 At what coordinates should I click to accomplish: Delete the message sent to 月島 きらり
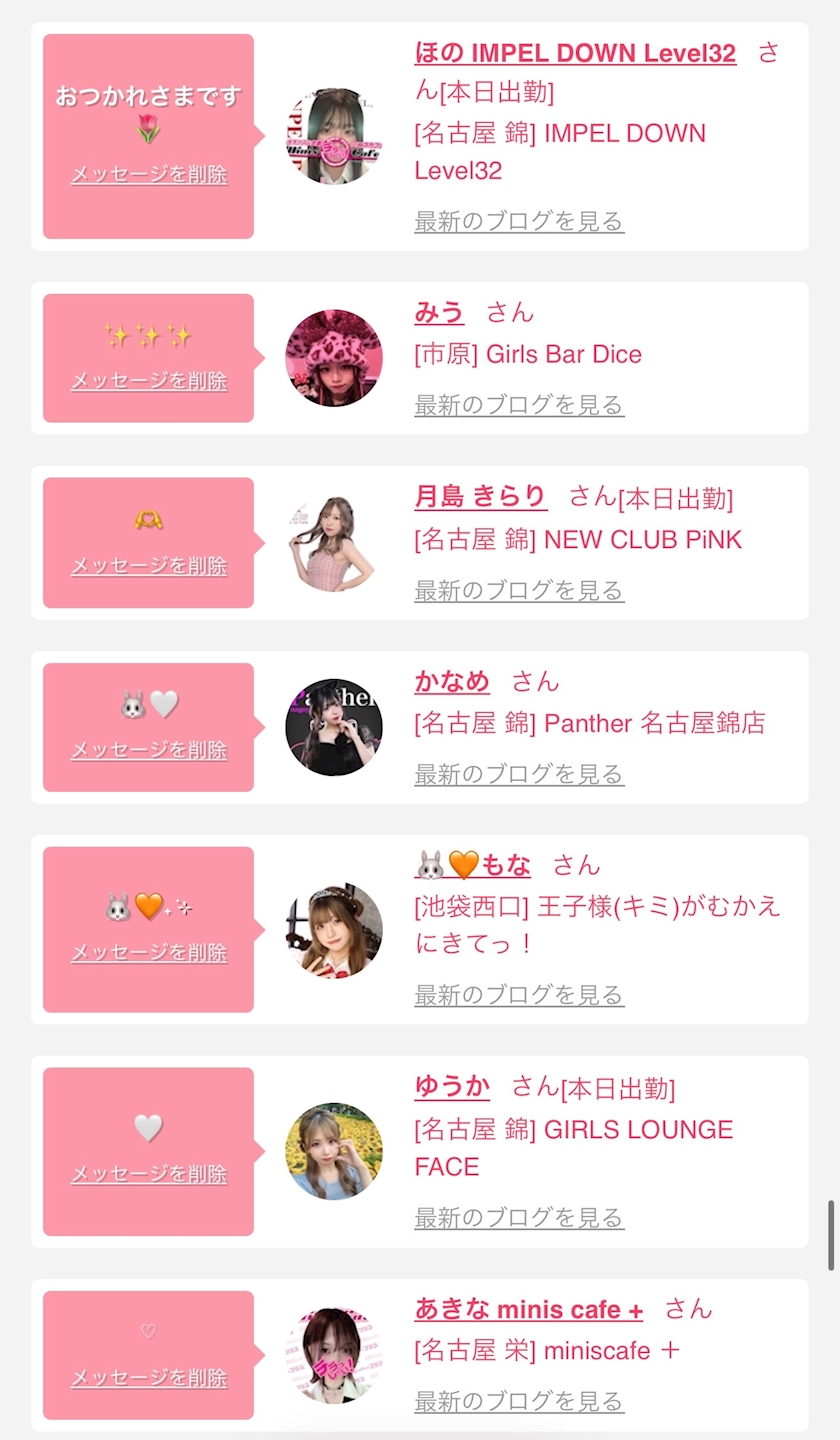click(x=149, y=565)
